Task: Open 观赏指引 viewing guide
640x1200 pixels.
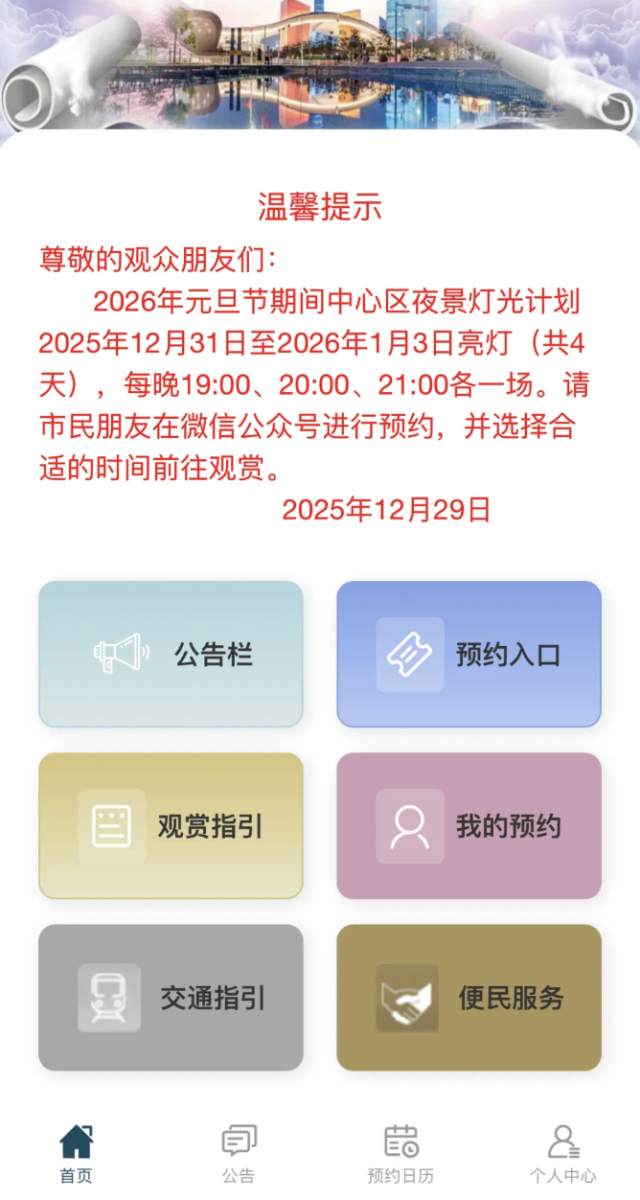Action: point(171,826)
